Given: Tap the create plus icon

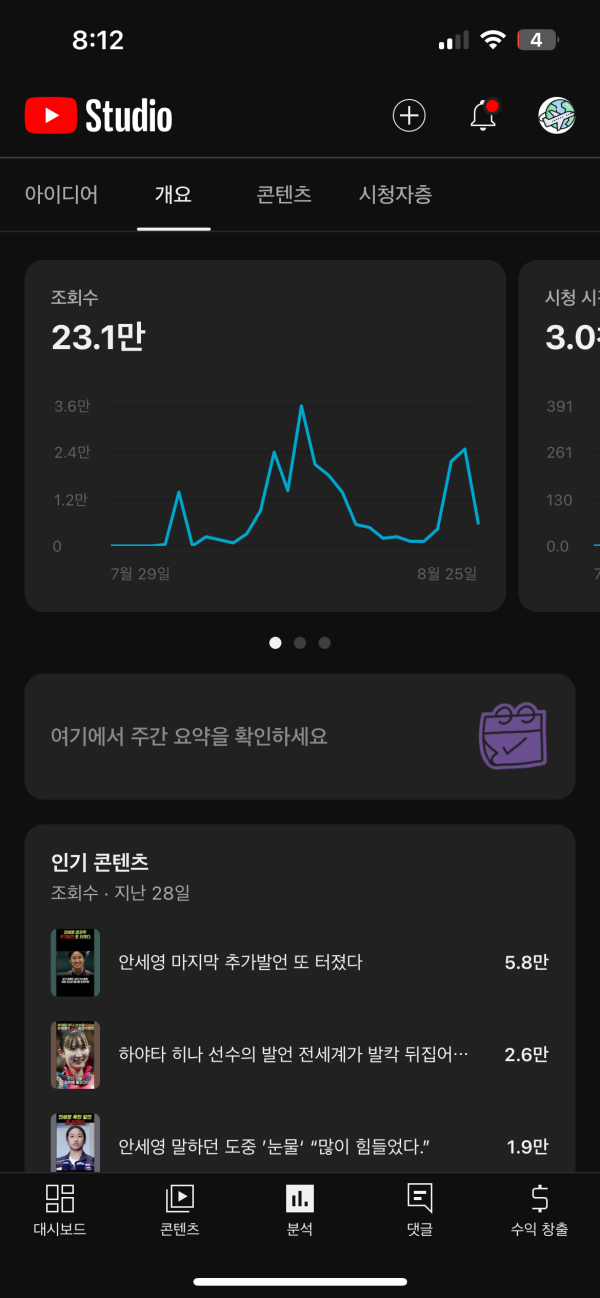Looking at the screenshot, I should 408,116.
